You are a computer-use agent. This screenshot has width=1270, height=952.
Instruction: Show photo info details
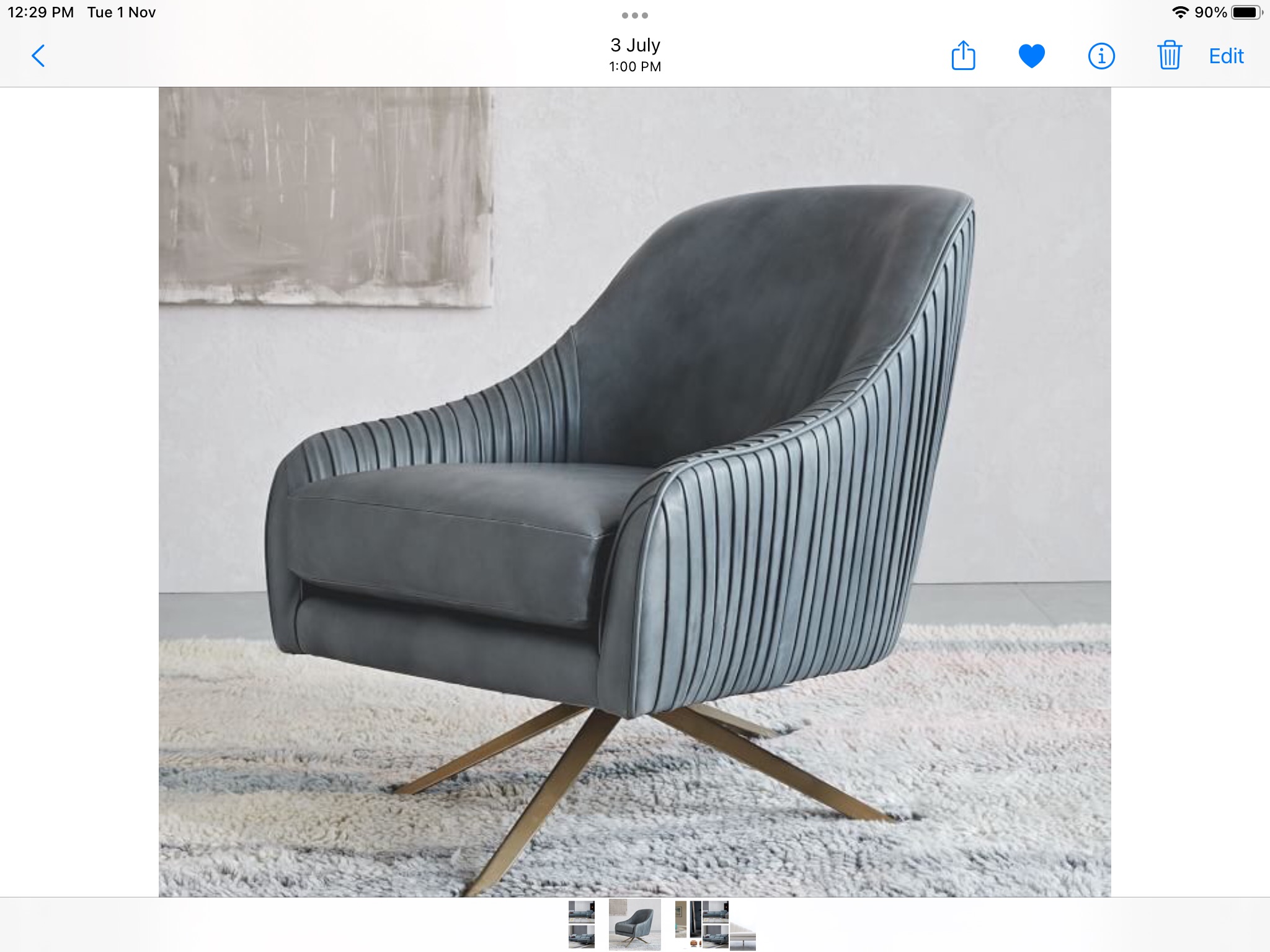click(x=1101, y=56)
